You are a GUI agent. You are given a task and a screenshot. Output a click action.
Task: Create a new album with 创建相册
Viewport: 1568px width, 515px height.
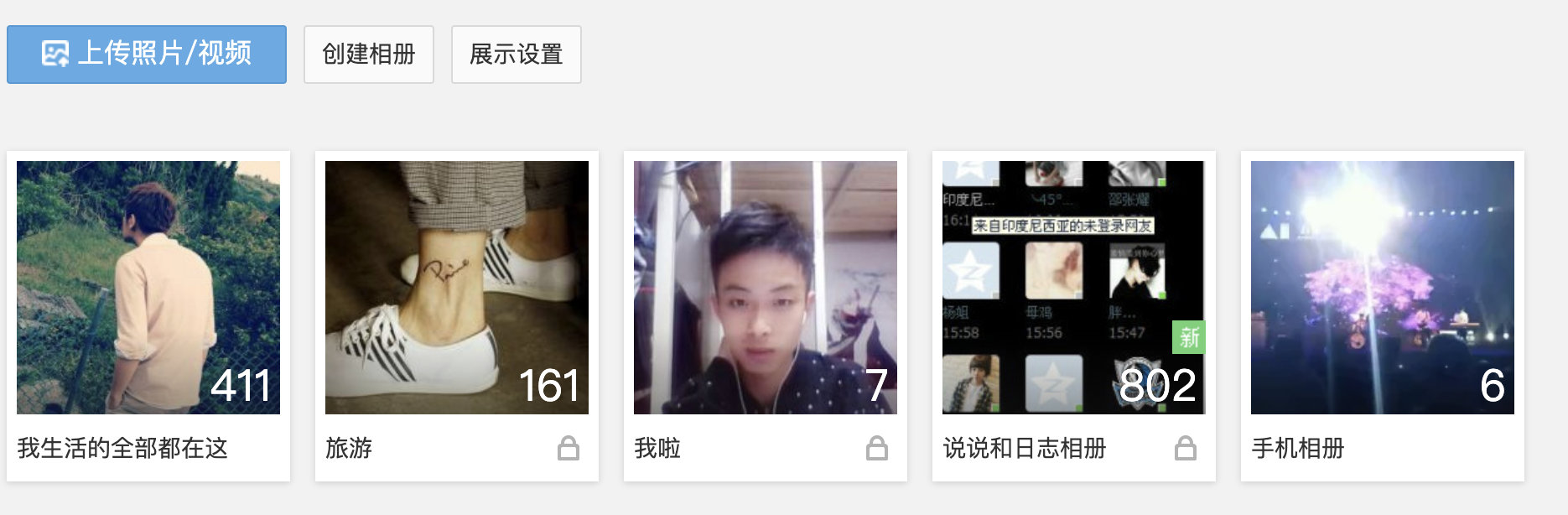[368, 55]
